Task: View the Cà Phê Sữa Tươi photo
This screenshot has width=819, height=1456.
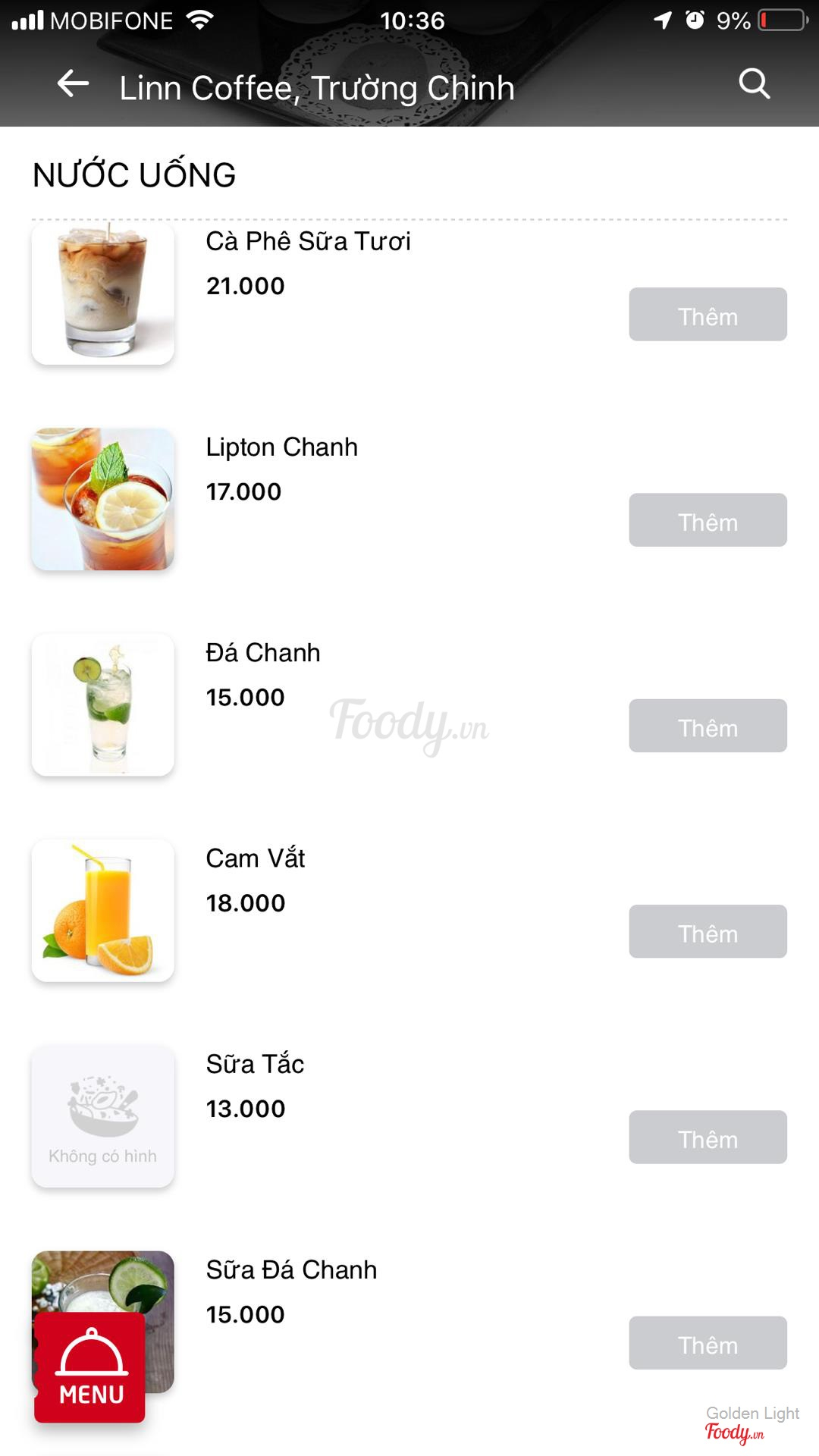Action: (x=103, y=294)
